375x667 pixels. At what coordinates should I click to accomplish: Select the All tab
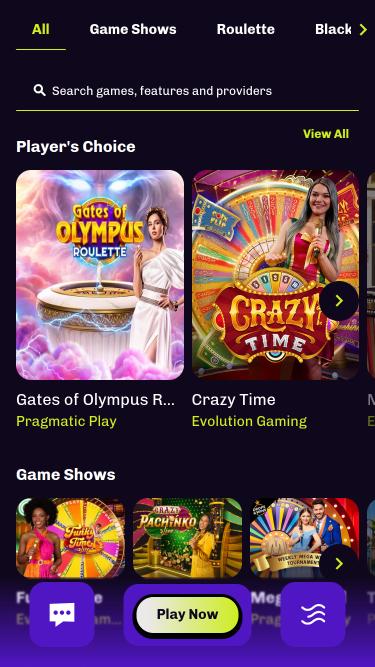pyautogui.click(x=41, y=29)
